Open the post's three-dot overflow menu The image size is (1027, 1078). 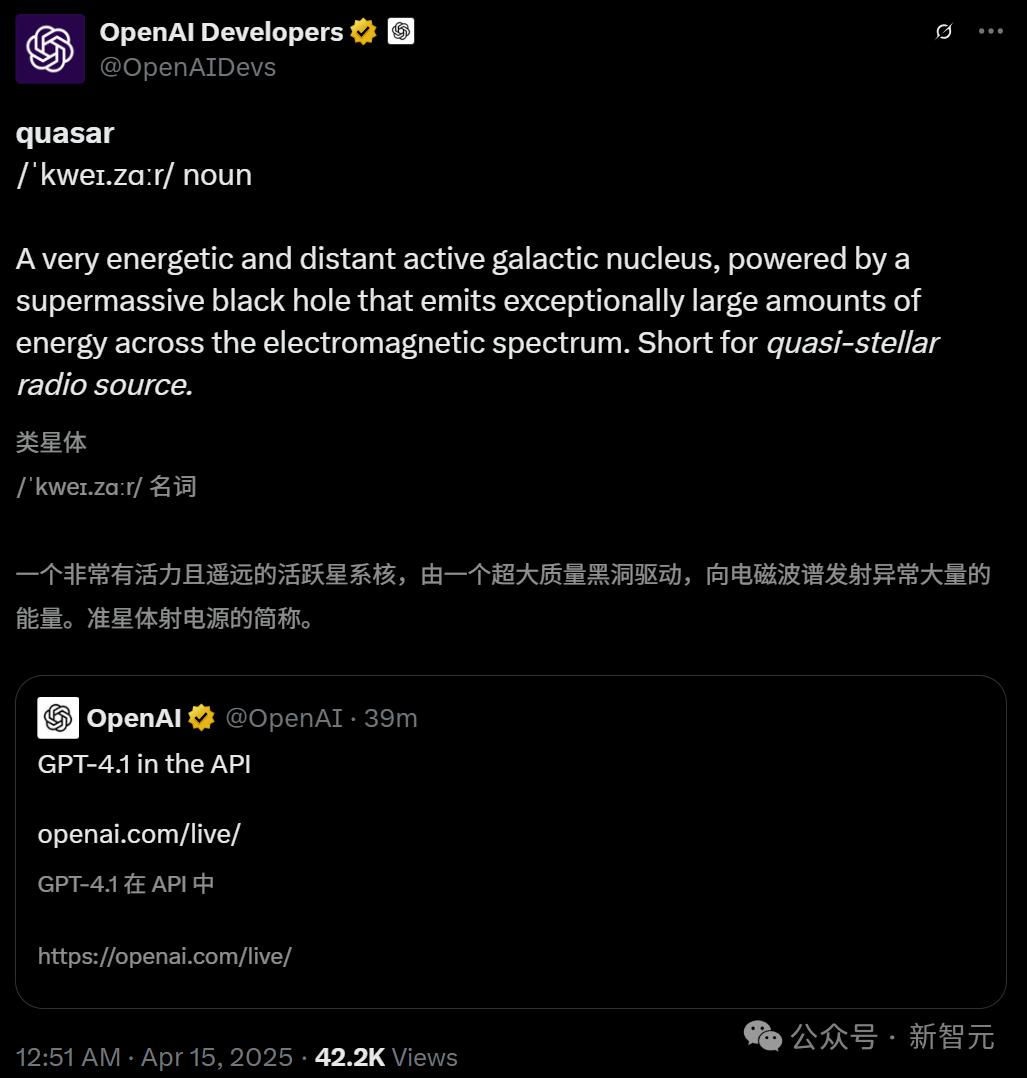[990, 32]
